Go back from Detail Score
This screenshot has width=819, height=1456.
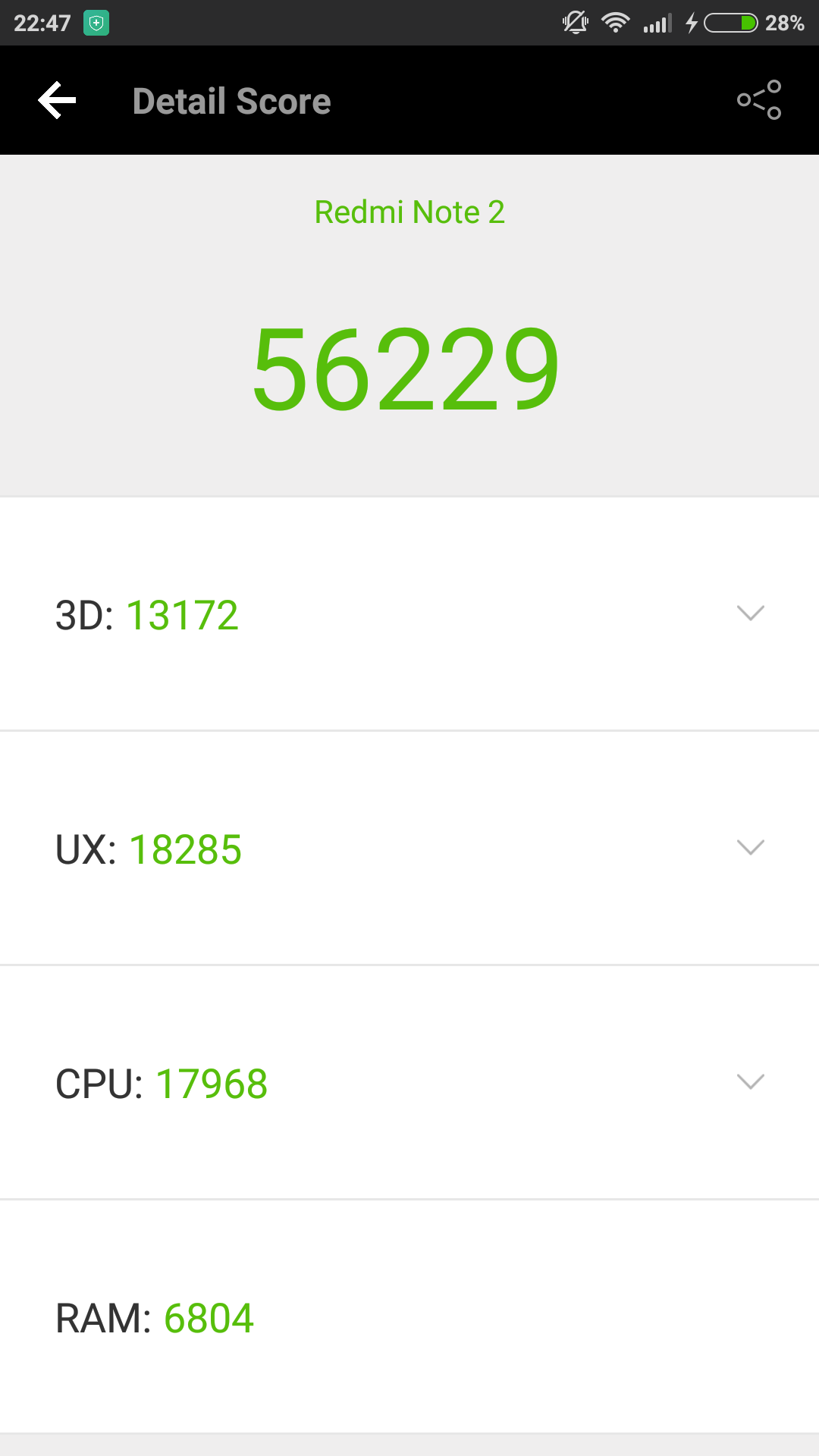point(58,100)
